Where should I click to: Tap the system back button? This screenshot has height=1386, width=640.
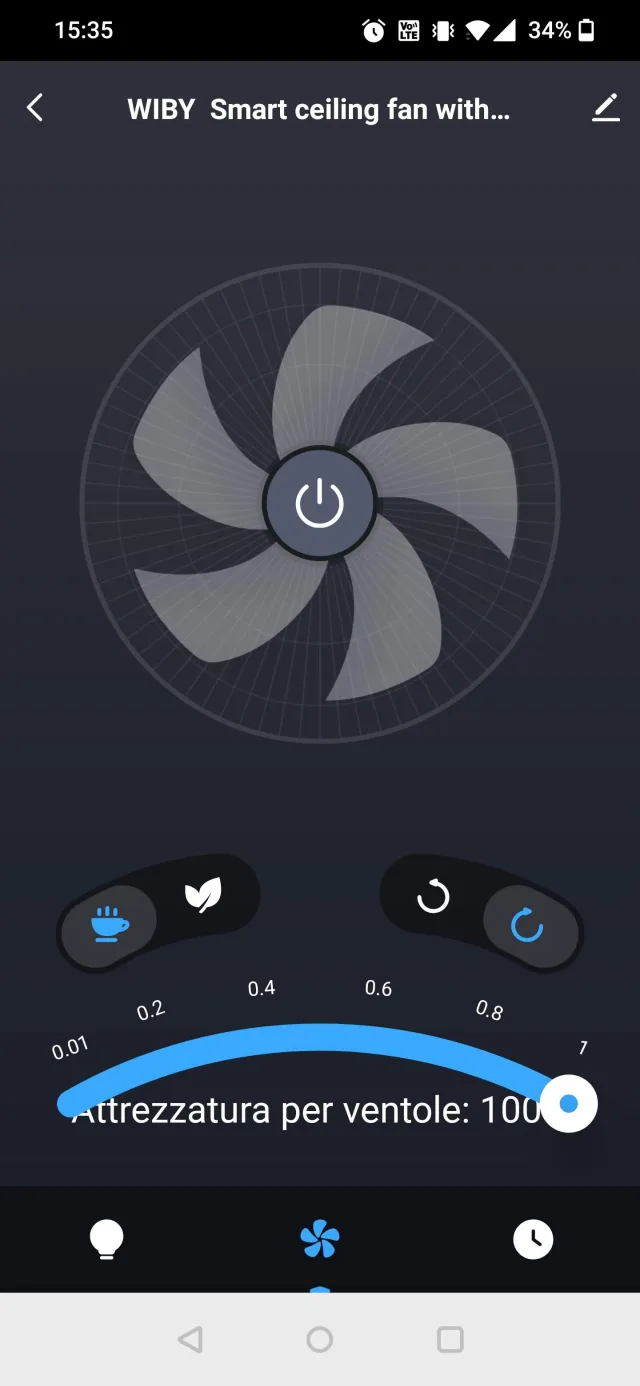(190, 1339)
